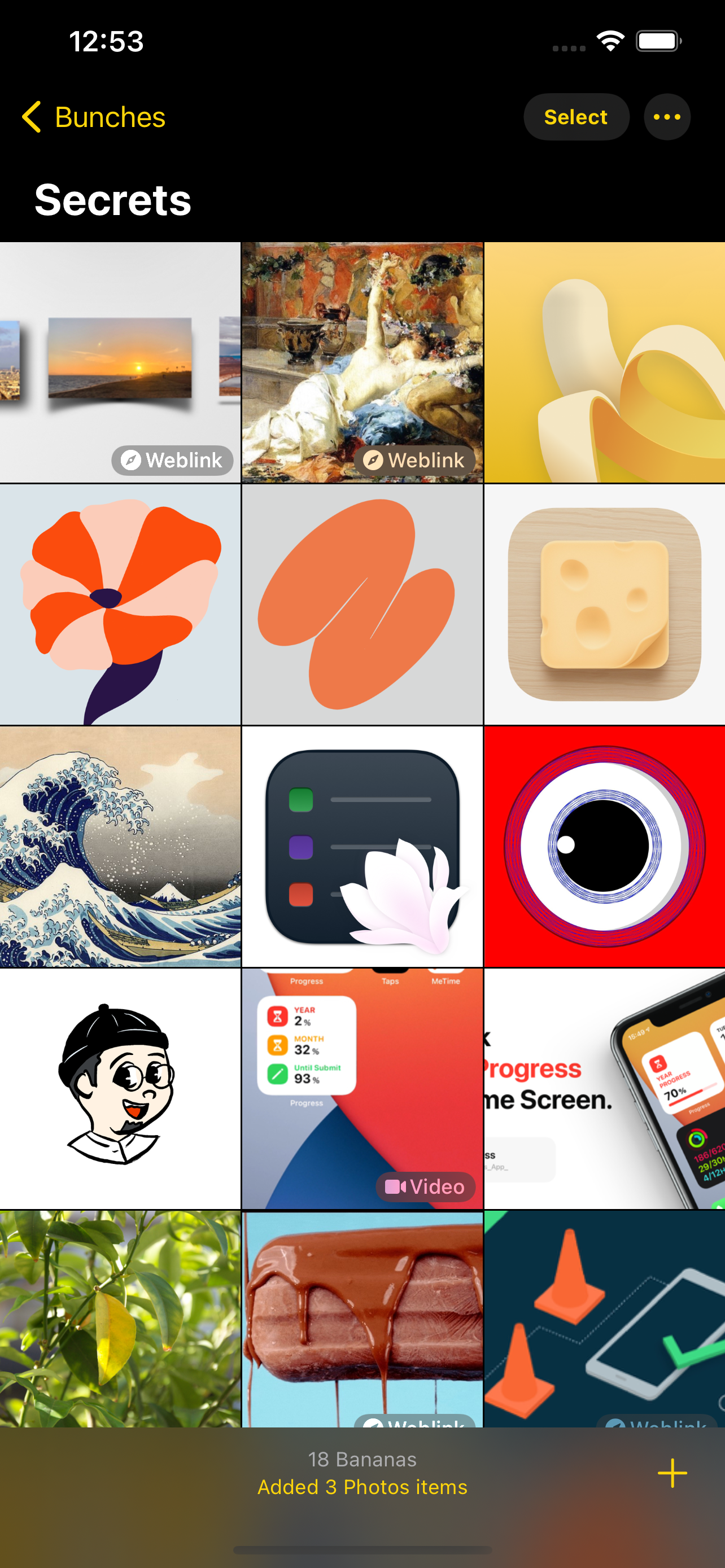This screenshot has height=1568, width=725.
Task: Open the orange poppy flower illustration
Action: tap(120, 604)
